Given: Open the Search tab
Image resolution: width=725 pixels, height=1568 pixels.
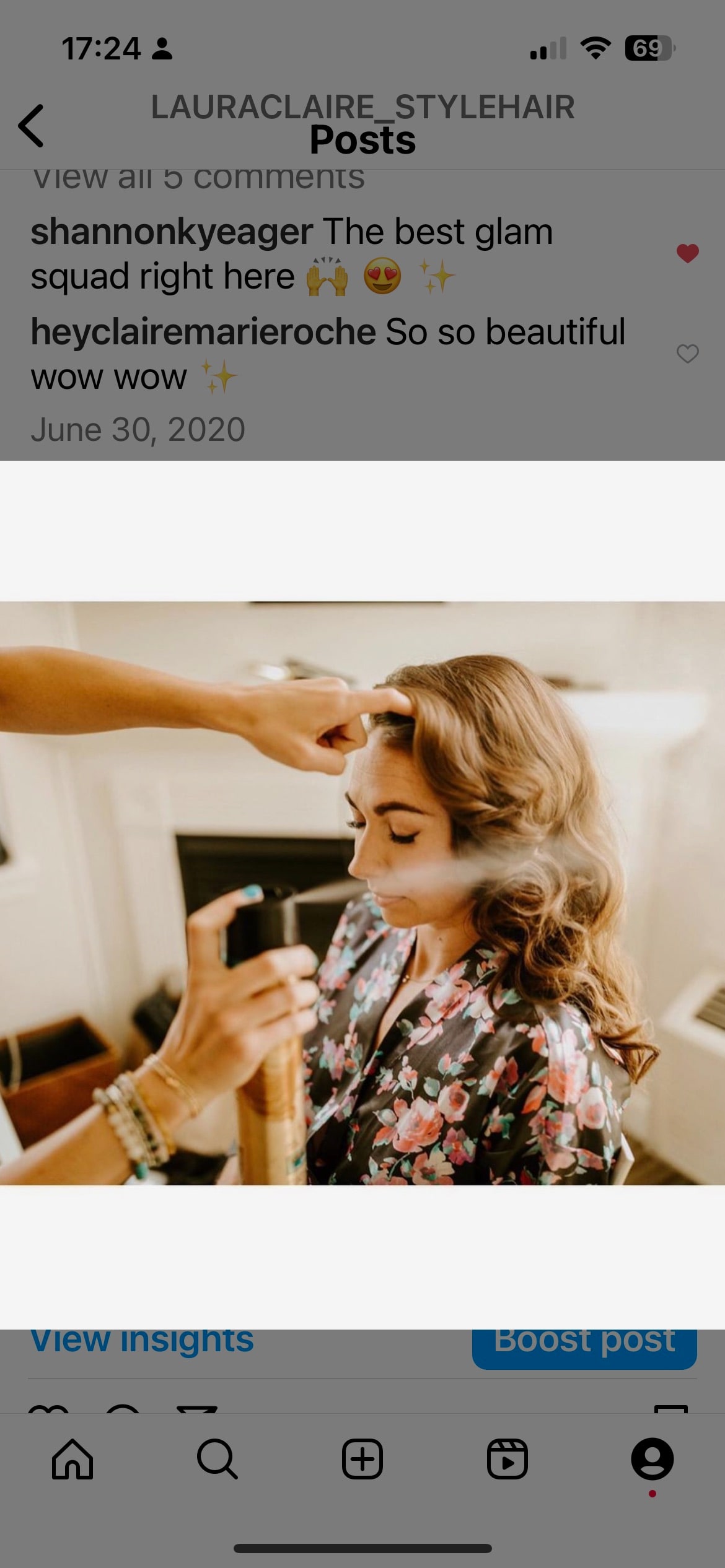Looking at the screenshot, I should coord(217,1459).
